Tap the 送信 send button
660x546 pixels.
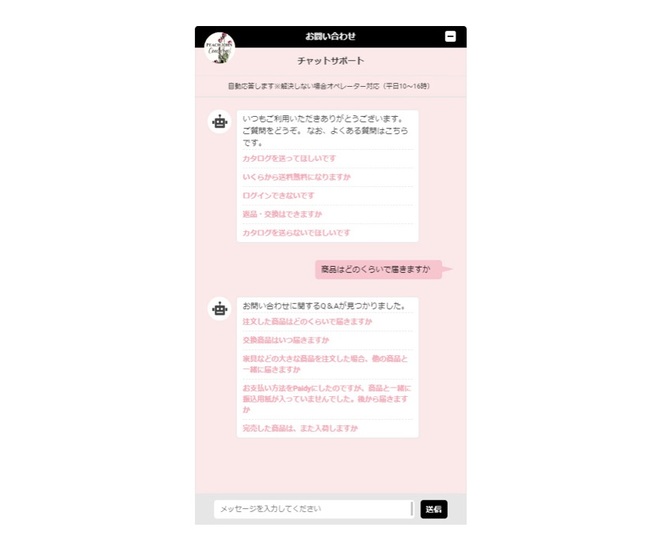(434, 509)
